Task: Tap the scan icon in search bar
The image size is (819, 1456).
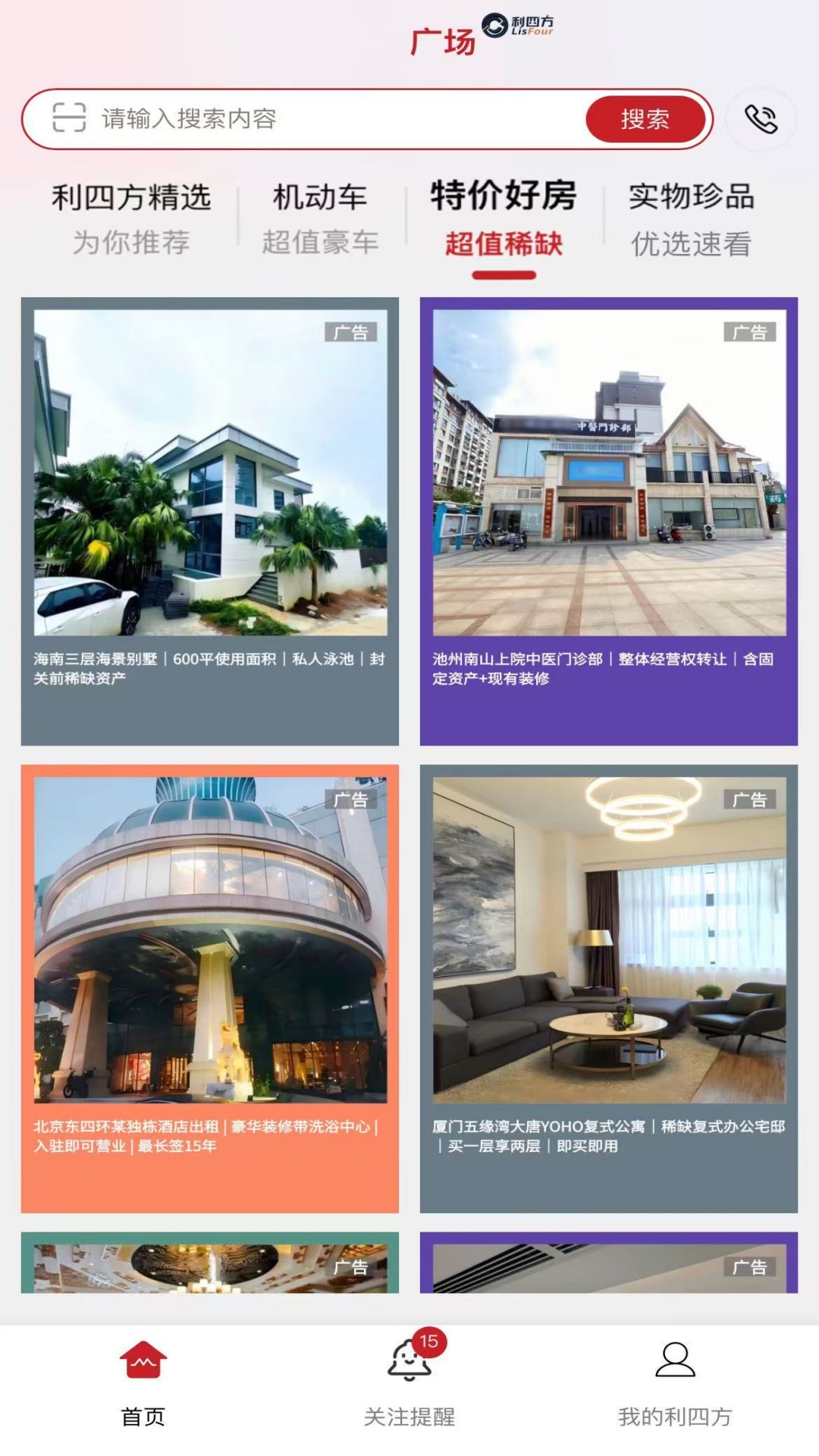Action: pyautogui.click(x=69, y=118)
